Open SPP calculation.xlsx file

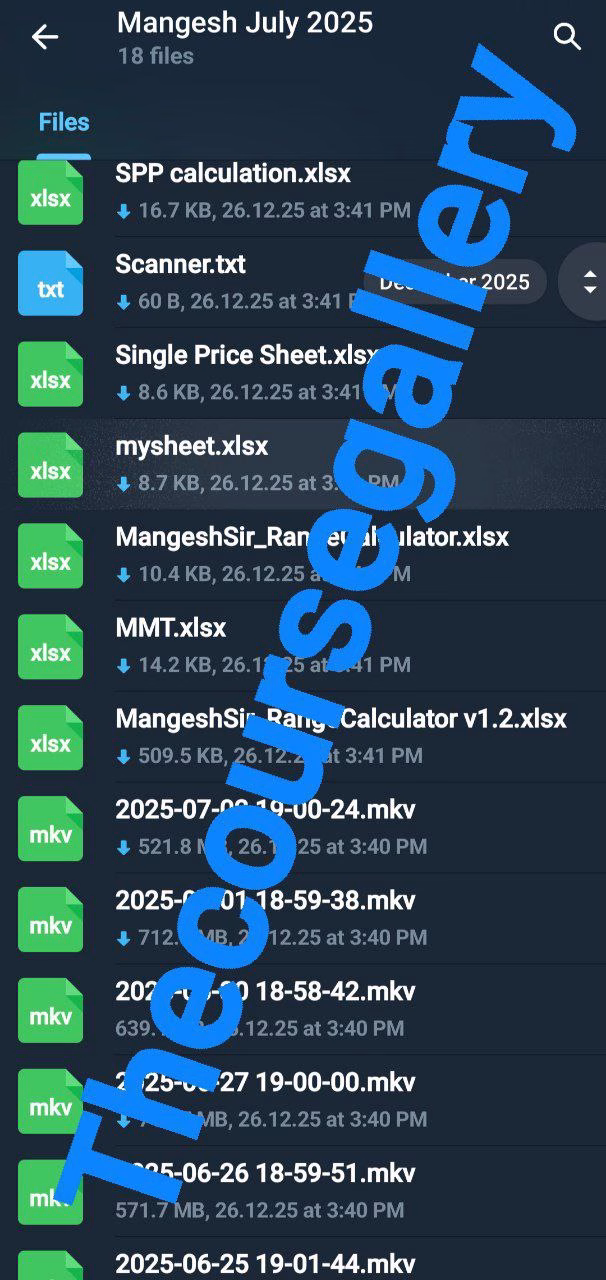(233, 174)
